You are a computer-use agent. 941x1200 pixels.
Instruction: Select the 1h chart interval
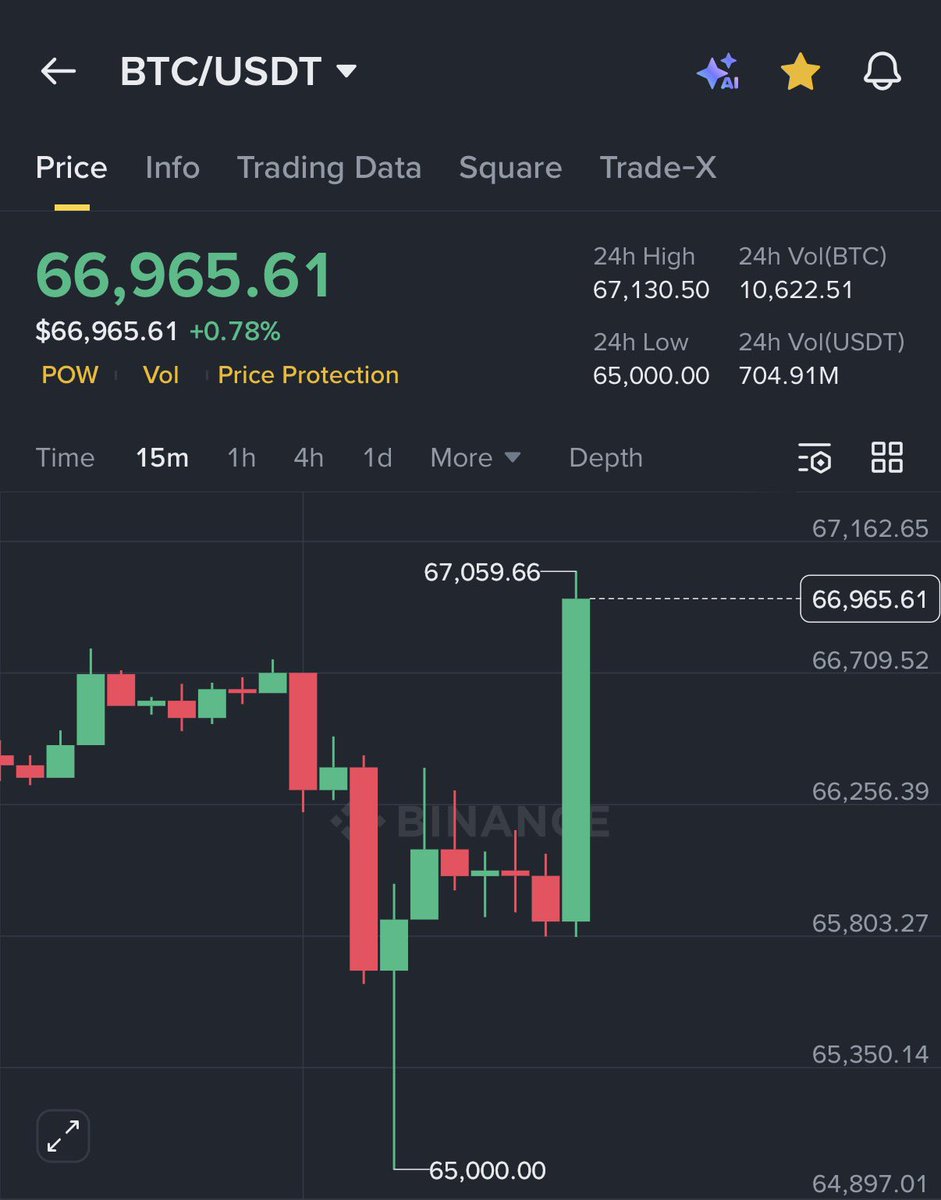pyautogui.click(x=241, y=458)
